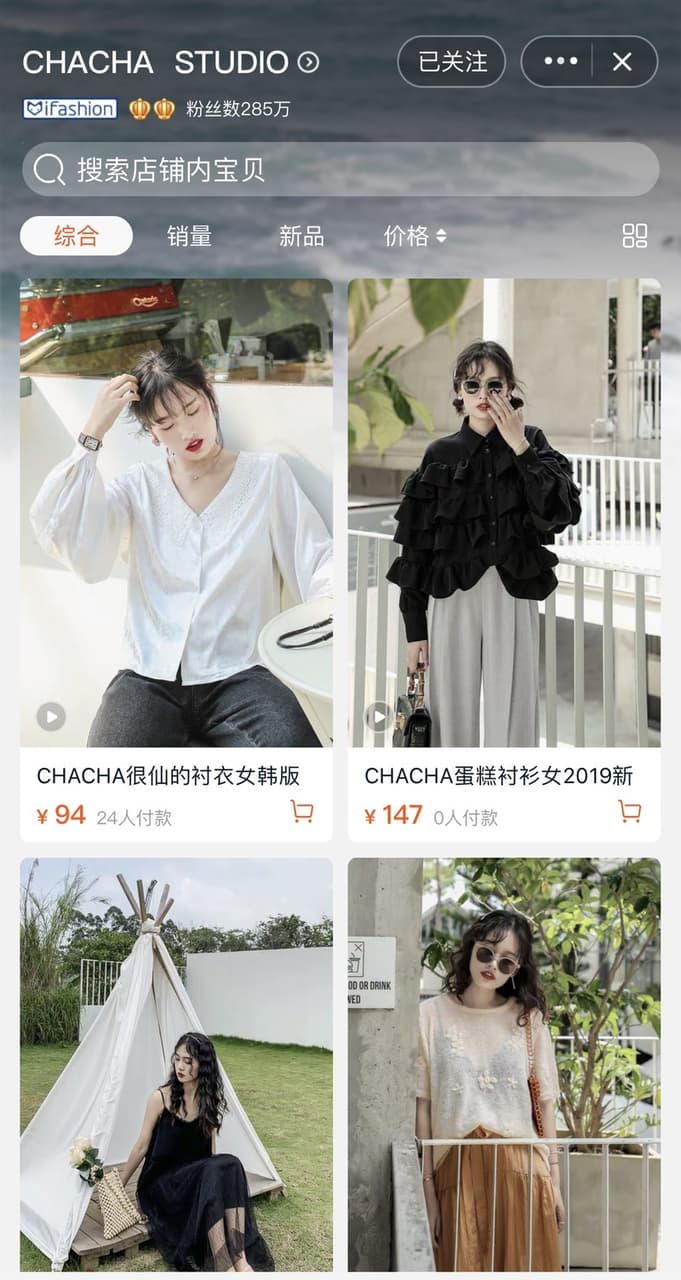The width and height of the screenshot is (681, 1280).
Task: Select the 综合 sorting tab
Action: click(76, 236)
